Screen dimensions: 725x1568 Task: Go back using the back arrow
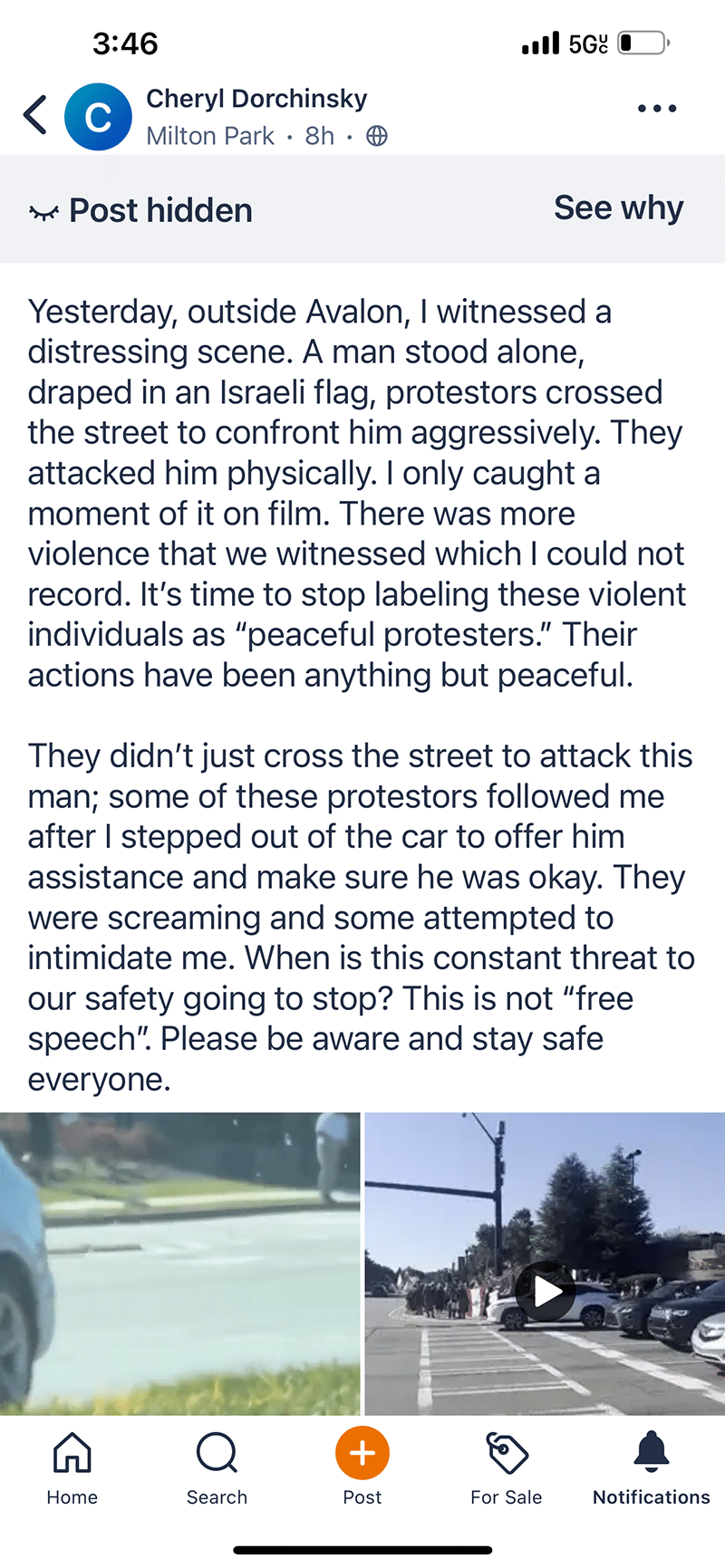pos(36,116)
